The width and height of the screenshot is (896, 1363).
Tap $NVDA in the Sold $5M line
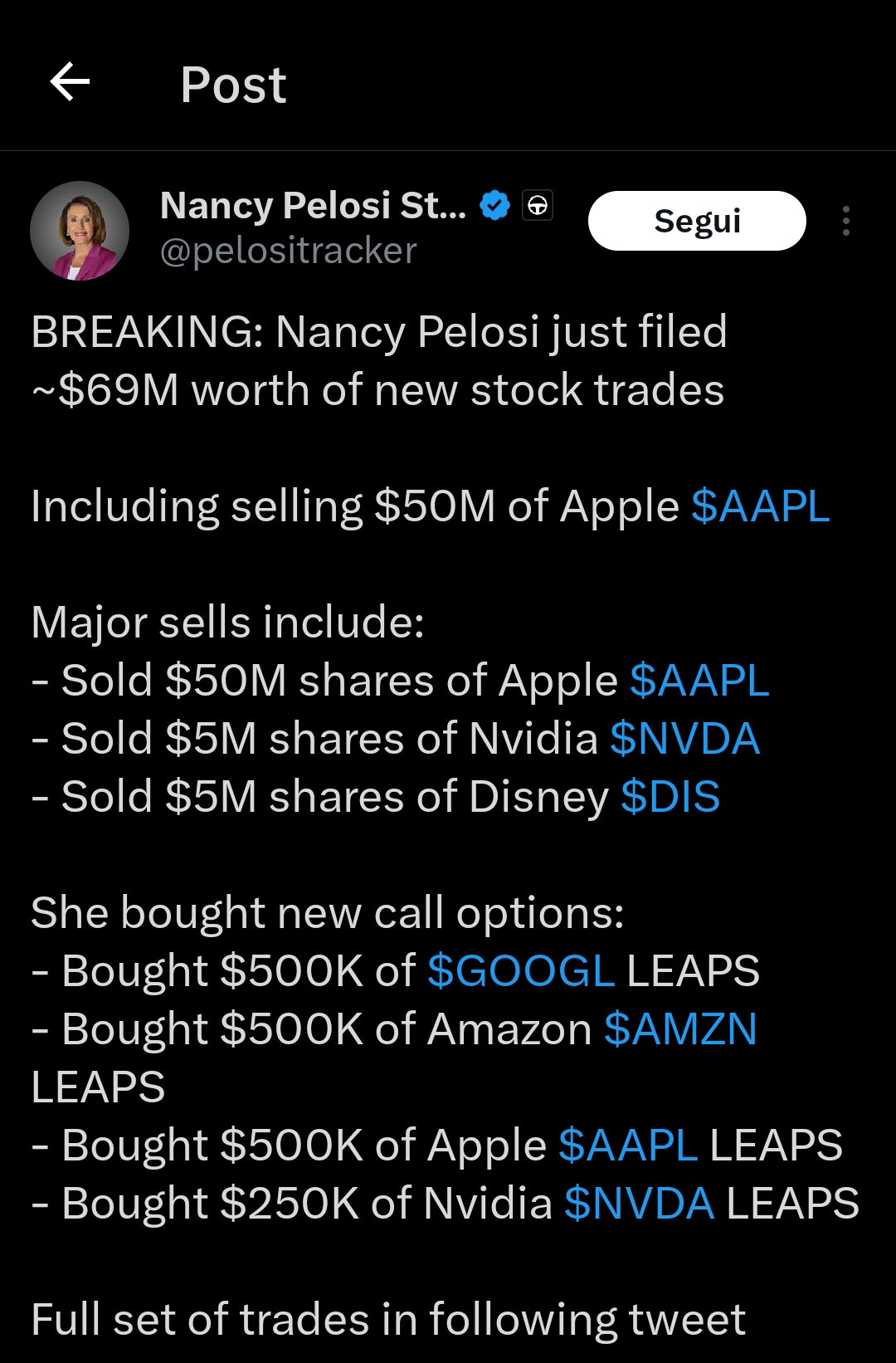coord(684,739)
